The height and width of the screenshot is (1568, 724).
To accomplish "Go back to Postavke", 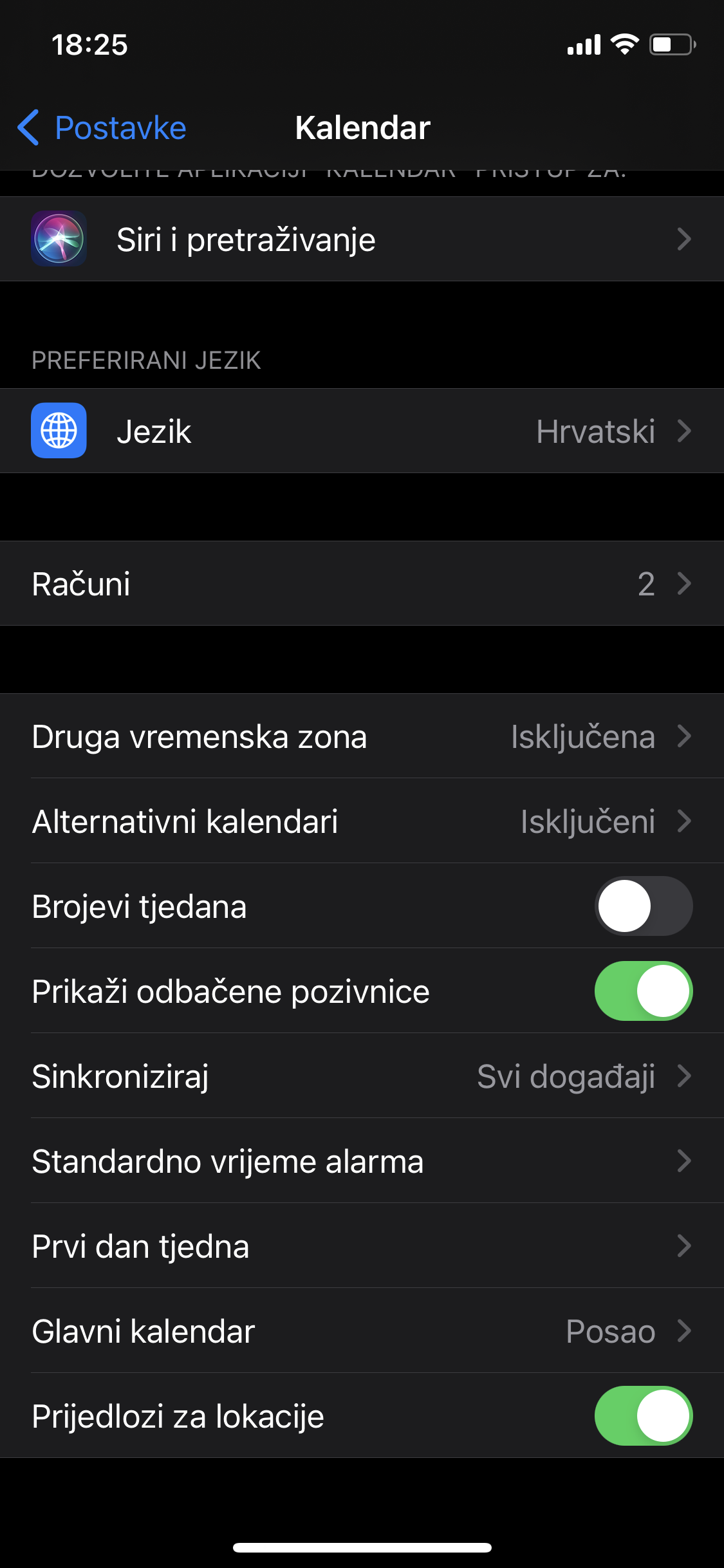I will [x=103, y=127].
